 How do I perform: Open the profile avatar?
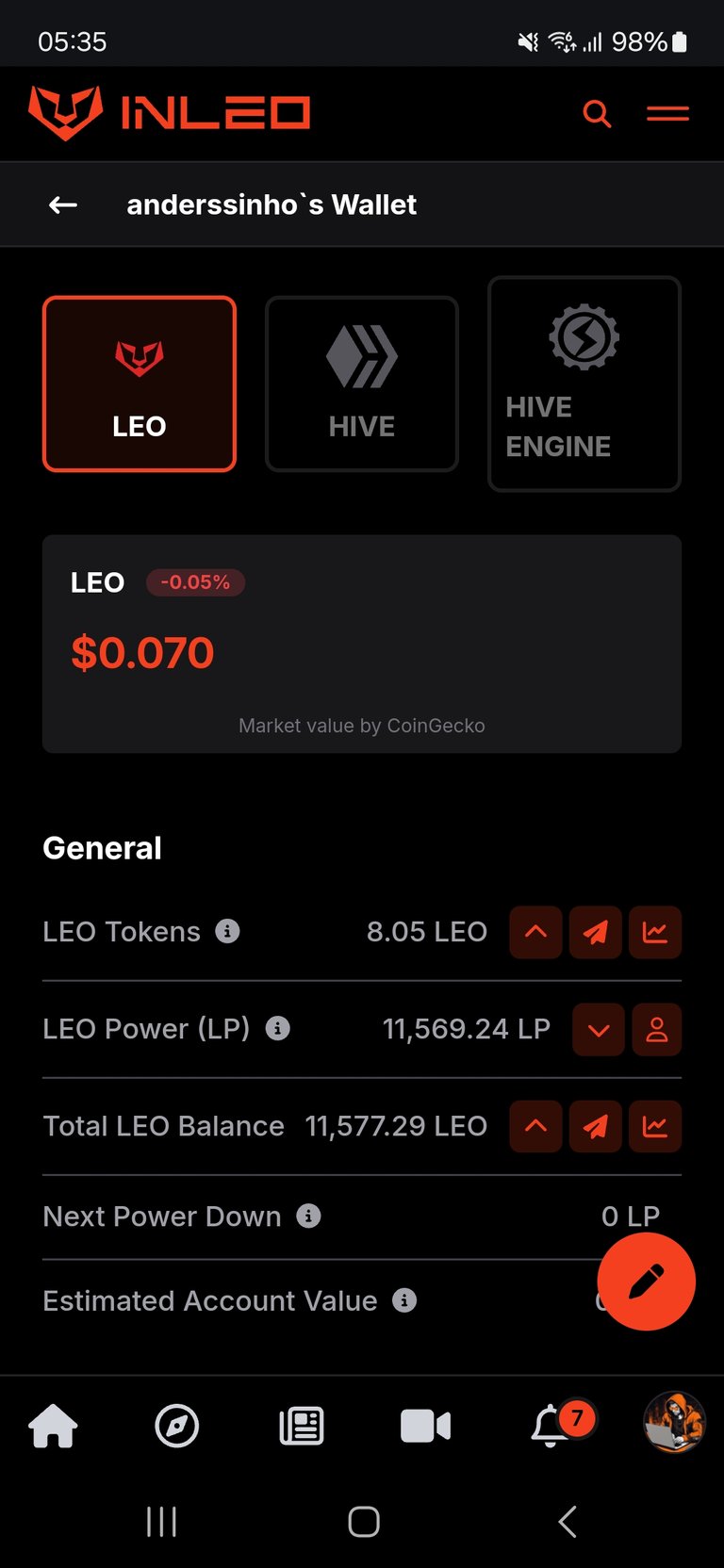(674, 1423)
